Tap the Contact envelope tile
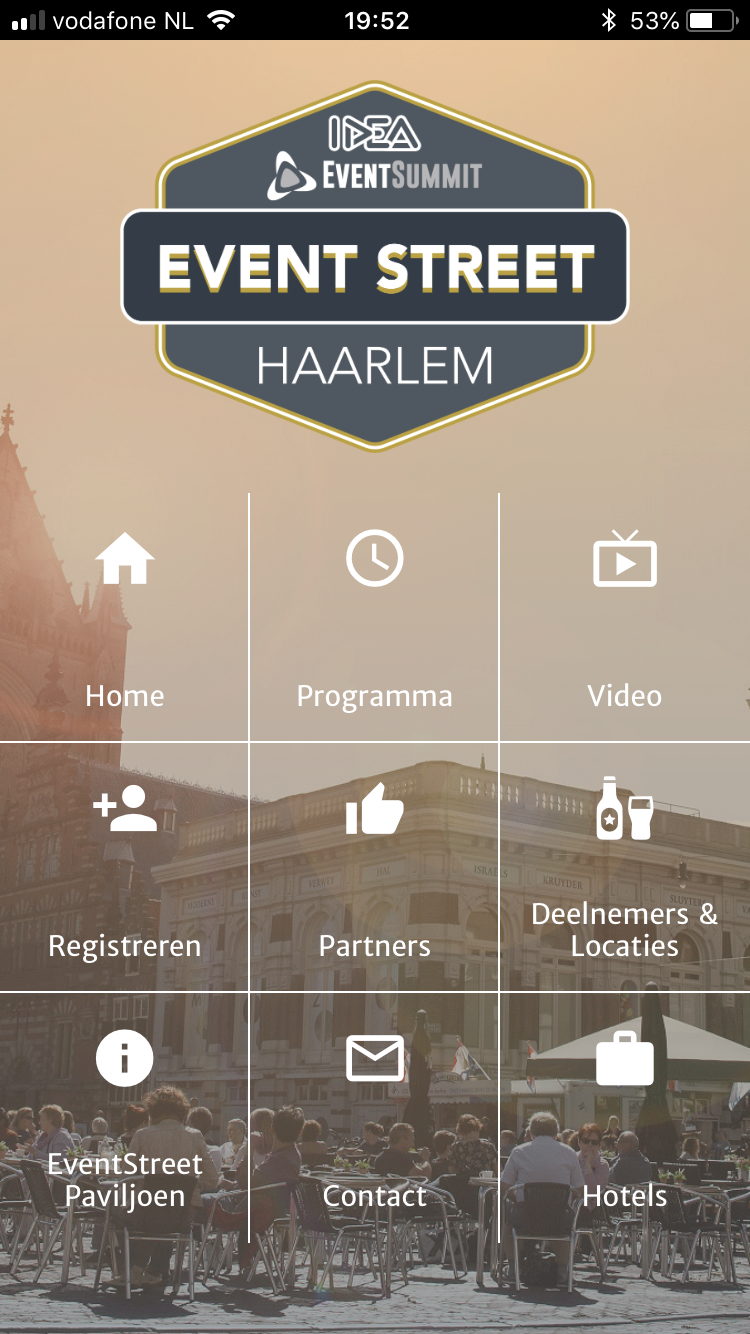The height and width of the screenshot is (1334, 750). tap(374, 1118)
